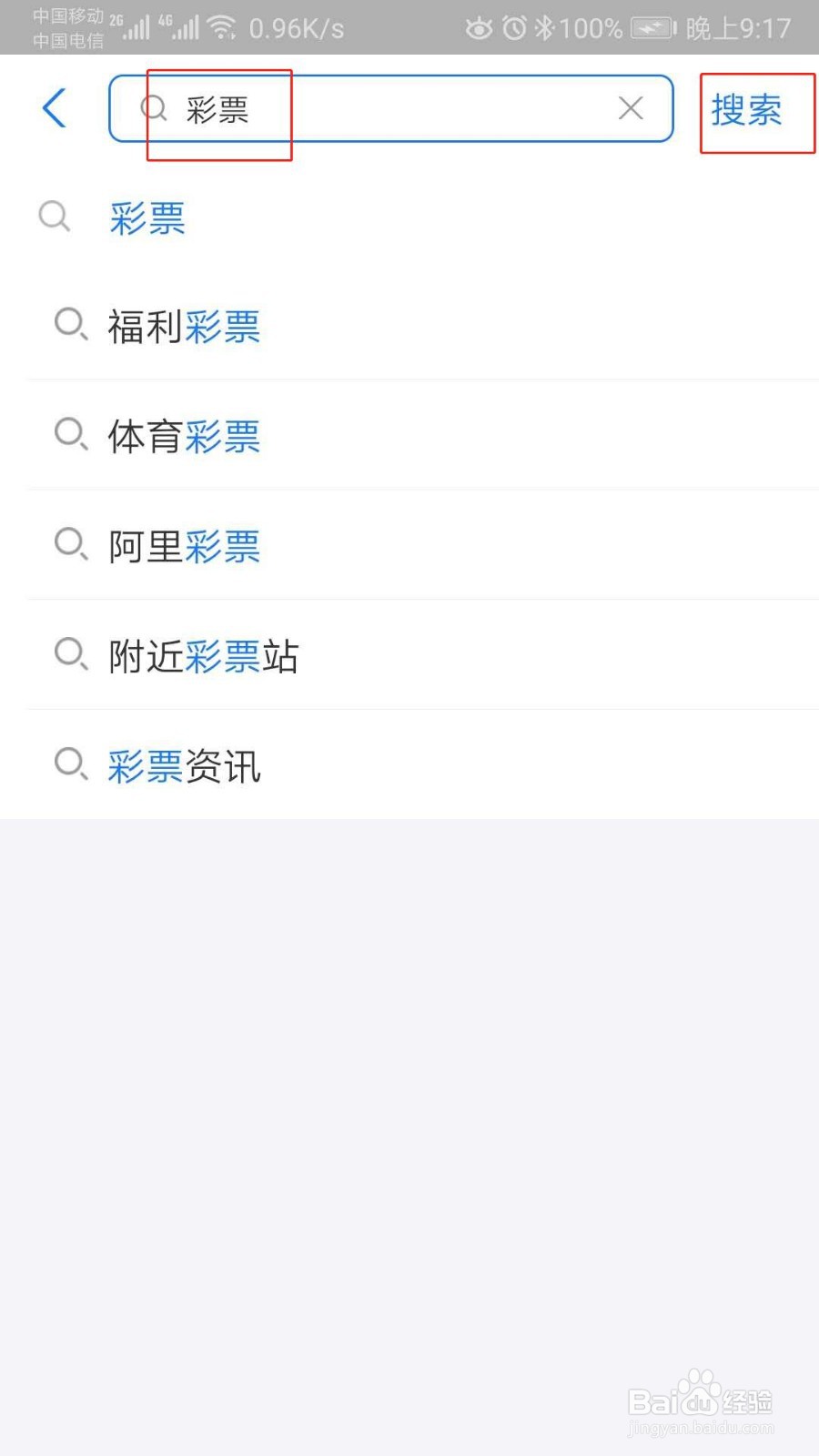Screen dimensions: 819x1456
Task: Pick the 阿里彩票 suggestion
Action: (185, 546)
